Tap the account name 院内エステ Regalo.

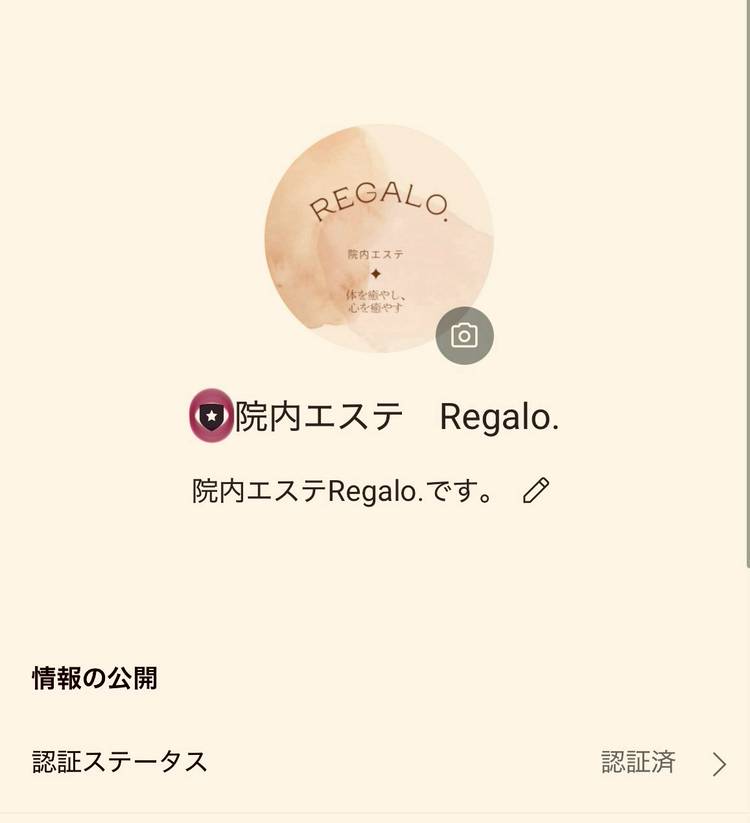coord(397,417)
